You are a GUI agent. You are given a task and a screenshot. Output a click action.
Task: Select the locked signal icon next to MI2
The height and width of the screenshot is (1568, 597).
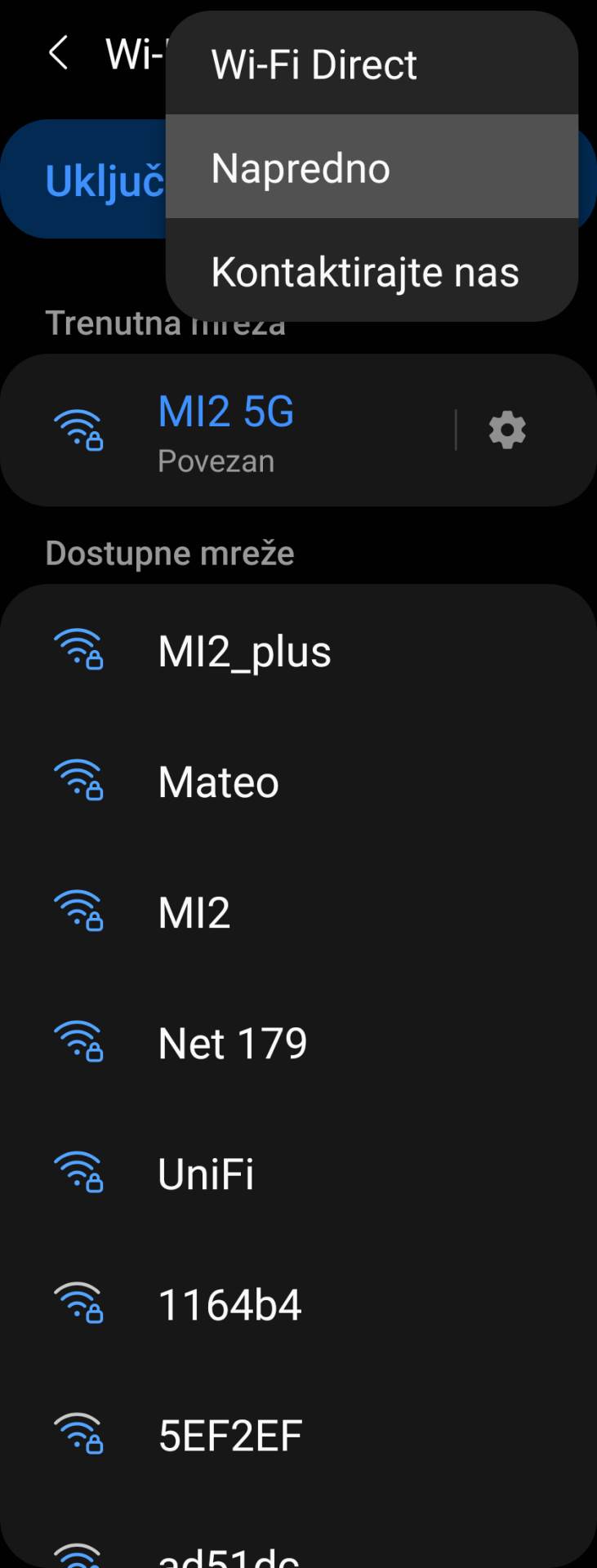click(x=79, y=912)
